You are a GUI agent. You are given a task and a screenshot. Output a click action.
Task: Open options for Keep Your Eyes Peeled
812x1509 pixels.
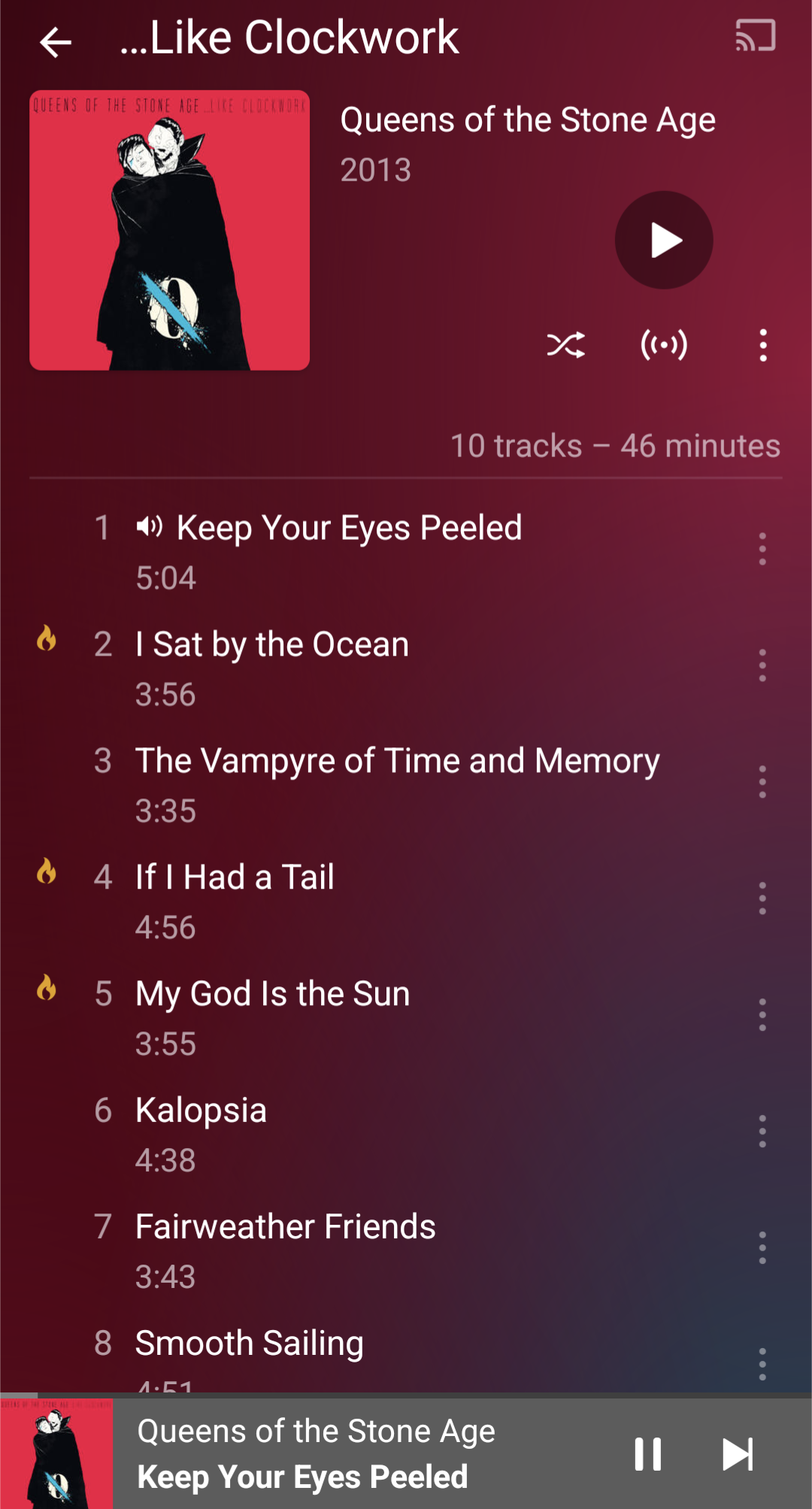click(762, 549)
